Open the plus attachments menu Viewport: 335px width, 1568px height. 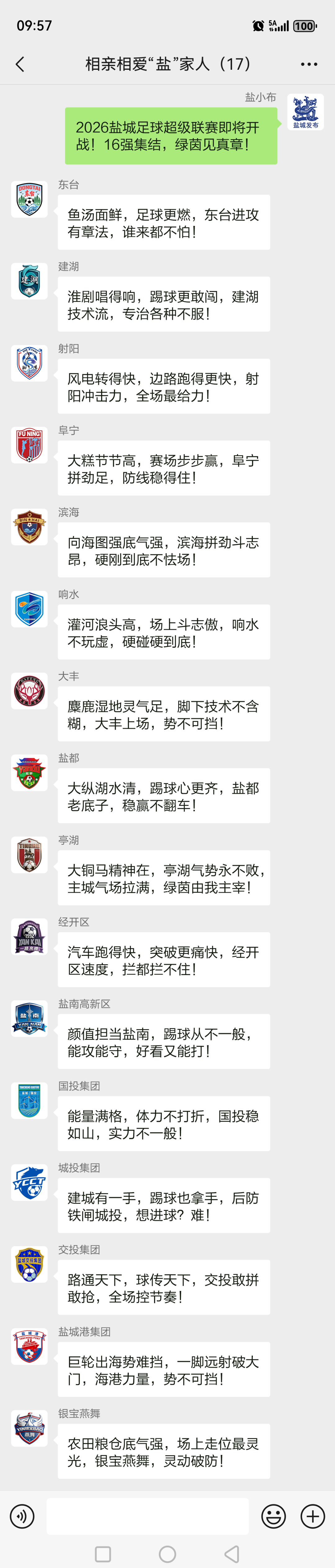tap(312, 1516)
